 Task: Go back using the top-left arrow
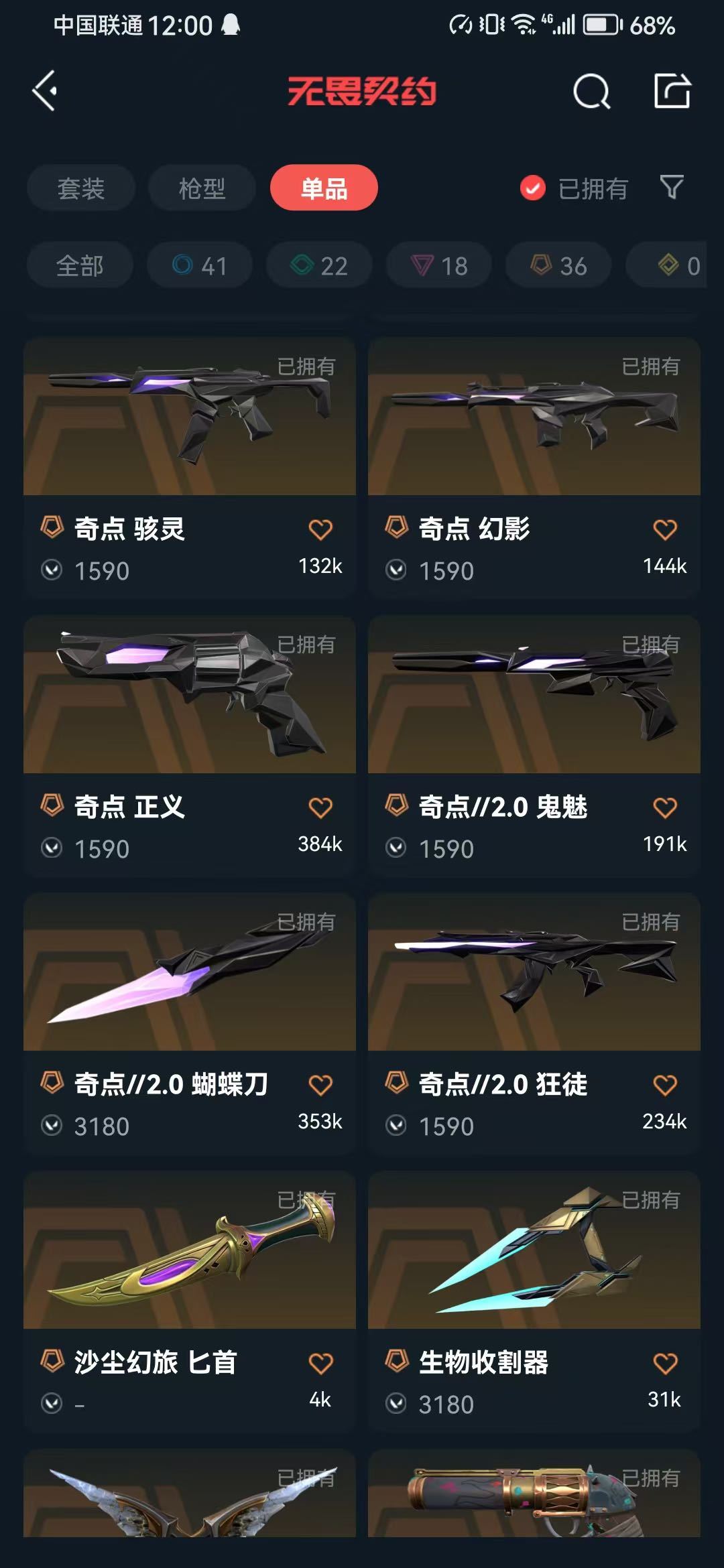[x=44, y=90]
